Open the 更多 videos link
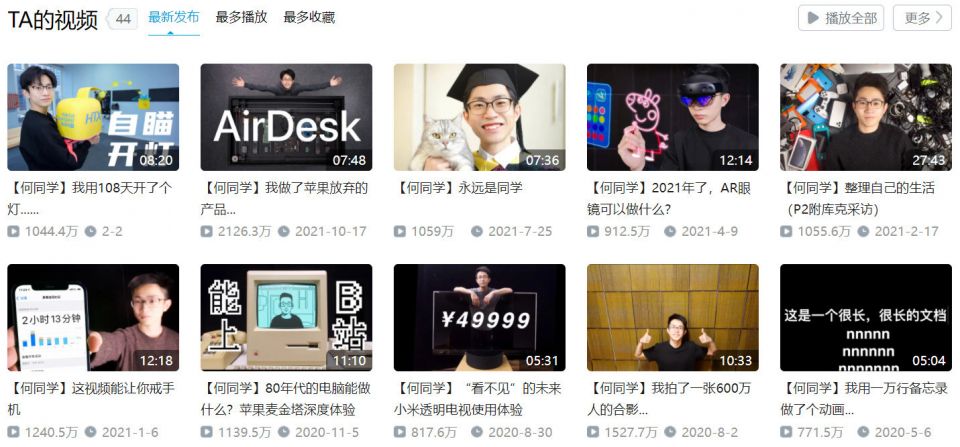 click(x=923, y=18)
